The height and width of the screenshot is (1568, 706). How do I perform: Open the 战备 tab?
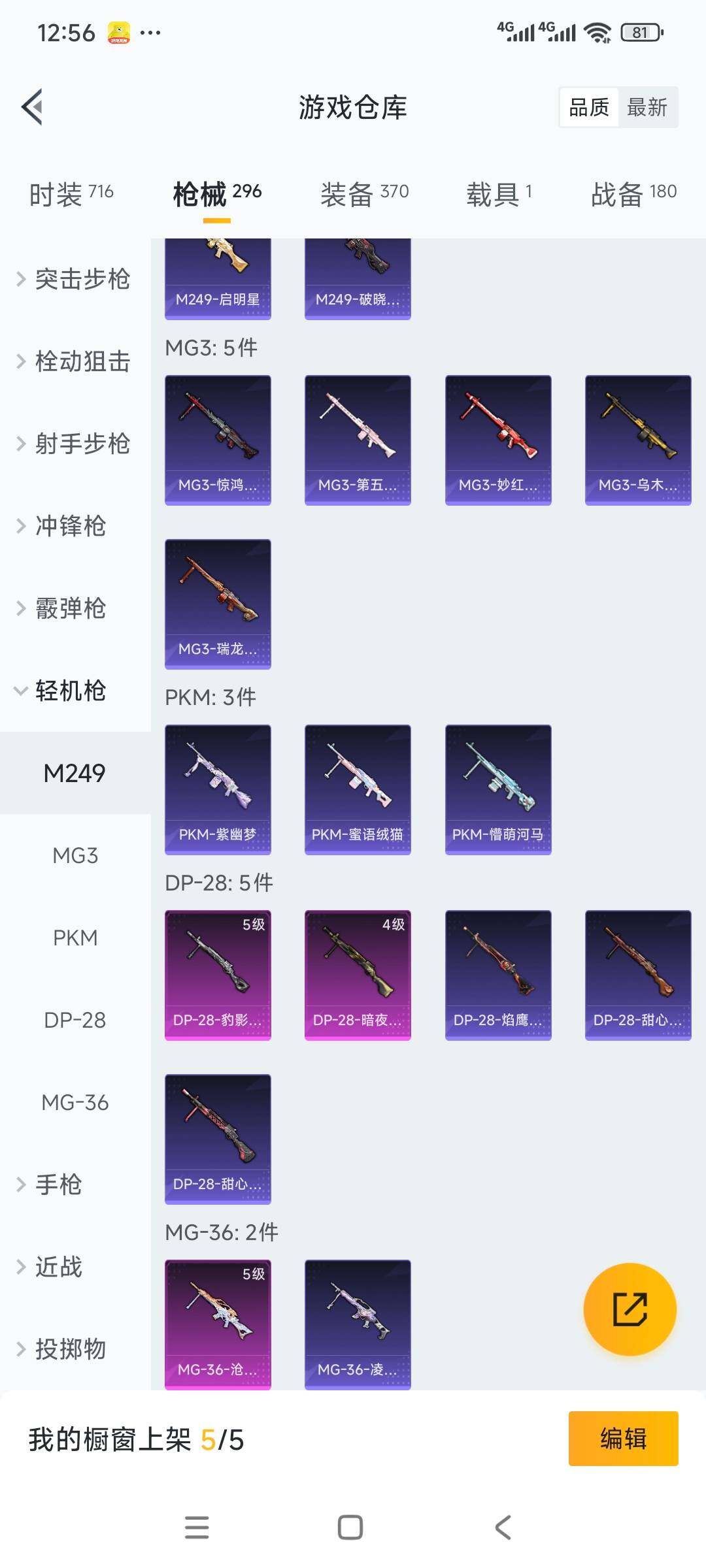click(x=633, y=194)
